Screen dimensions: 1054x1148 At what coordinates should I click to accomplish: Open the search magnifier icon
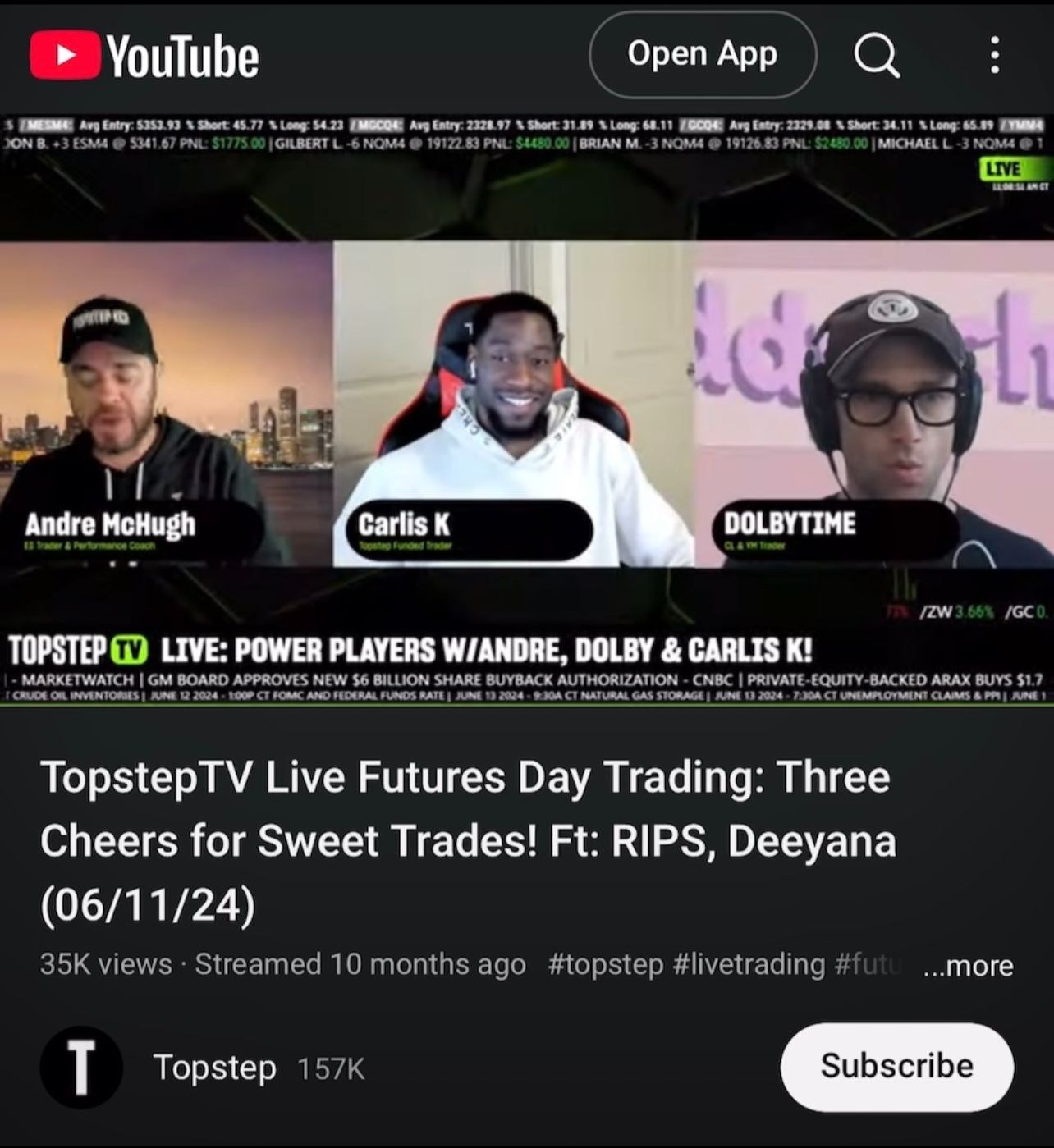click(877, 56)
